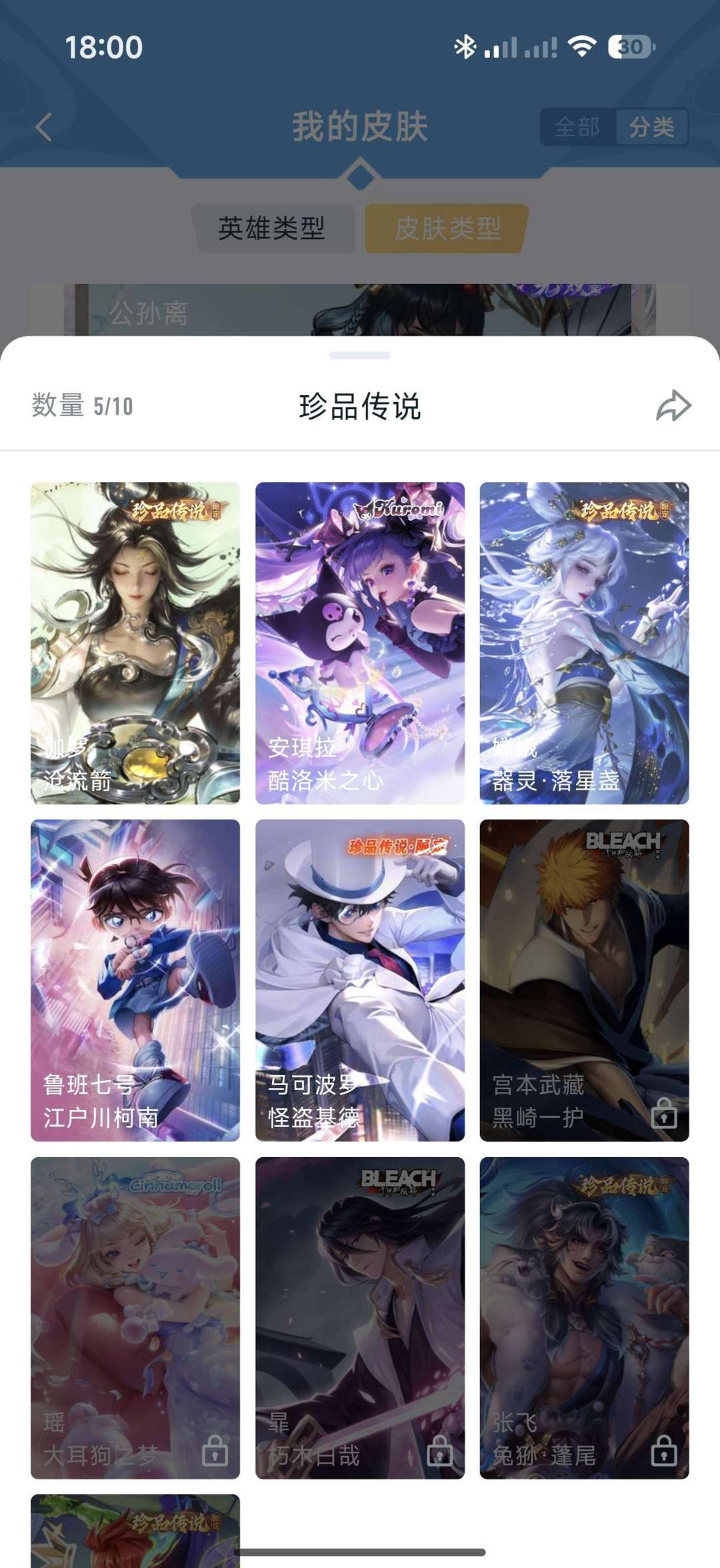Share the 珍品传说 skin collection

(673, 406)
